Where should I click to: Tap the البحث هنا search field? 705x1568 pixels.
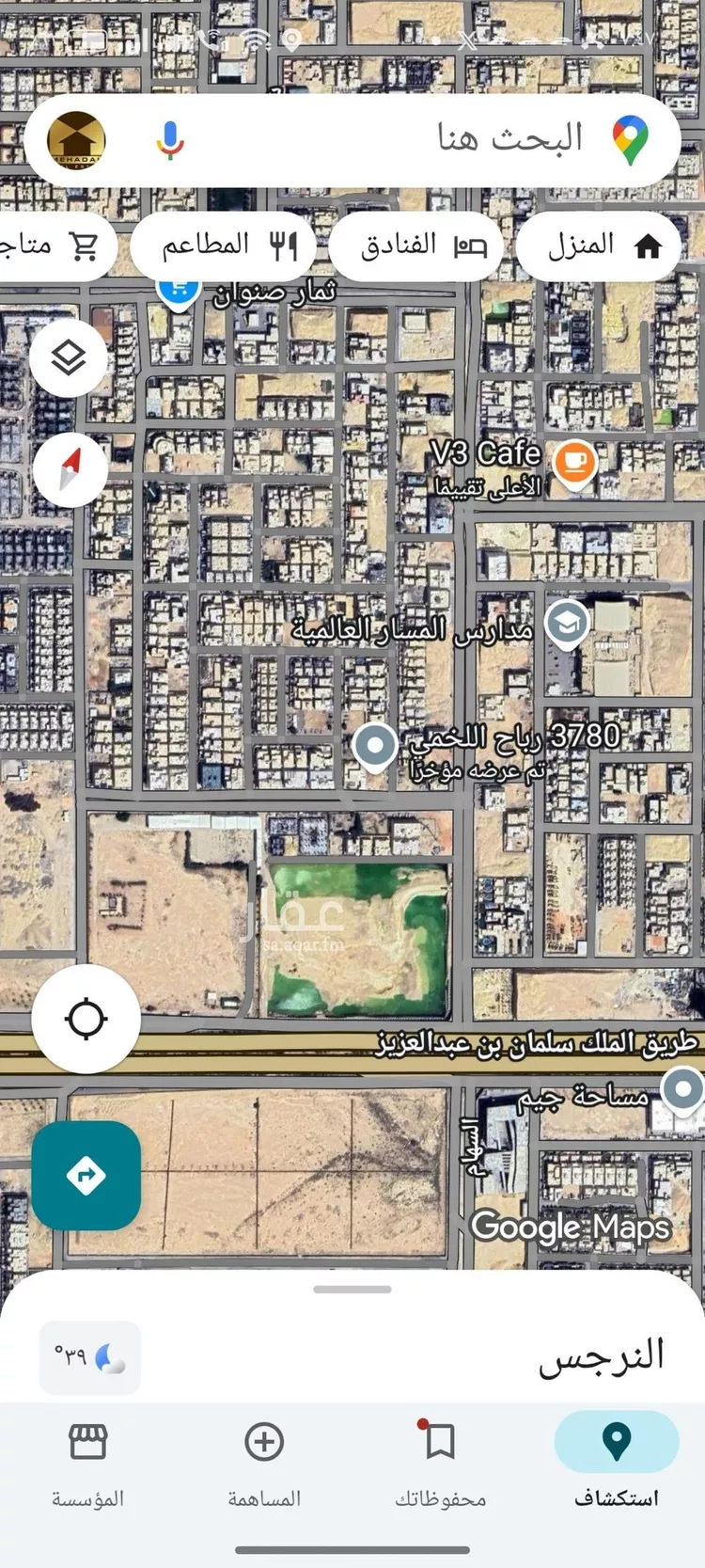coord(395,139)
